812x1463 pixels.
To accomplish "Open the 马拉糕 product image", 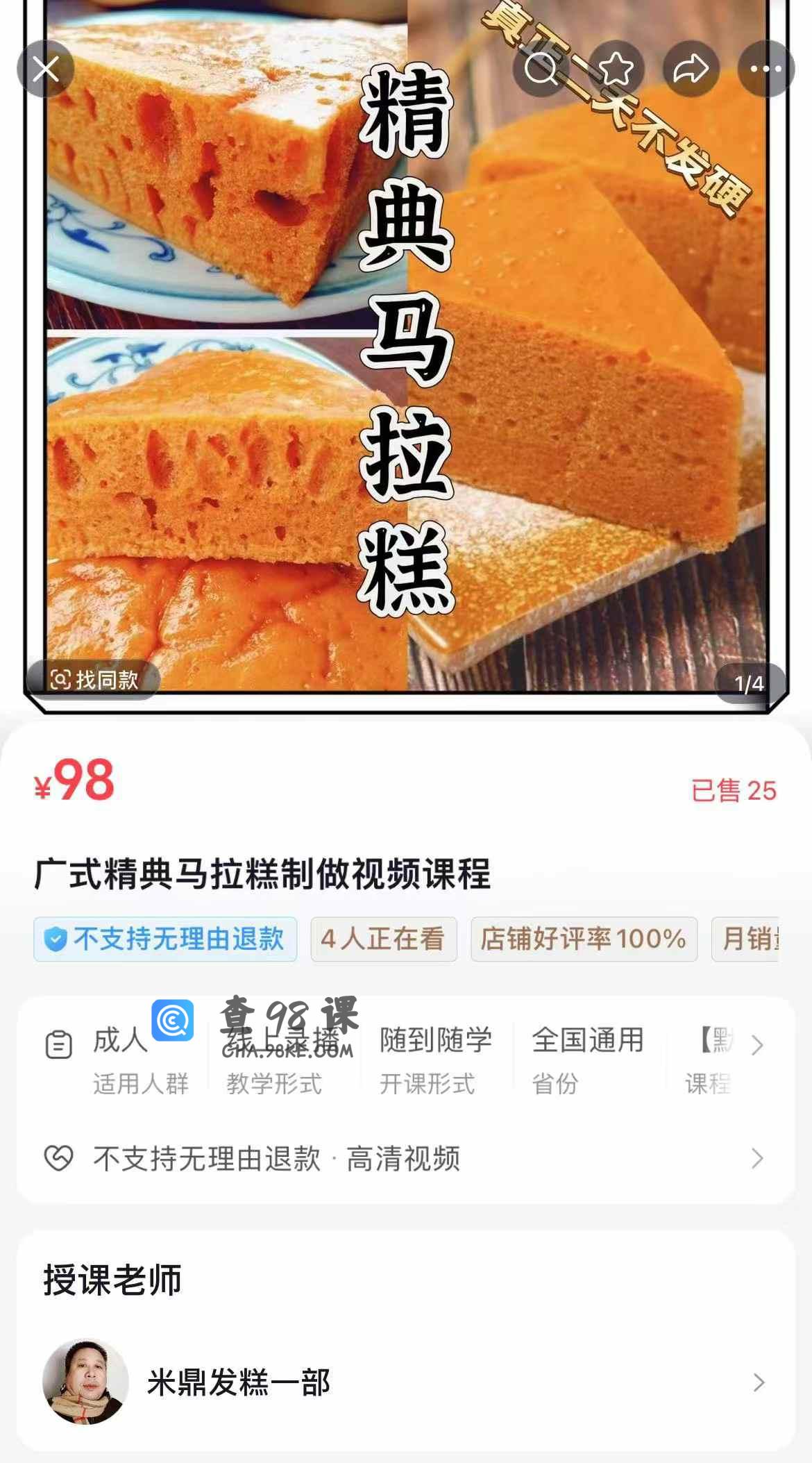I will pyautogui.click(x=406, y=354).
